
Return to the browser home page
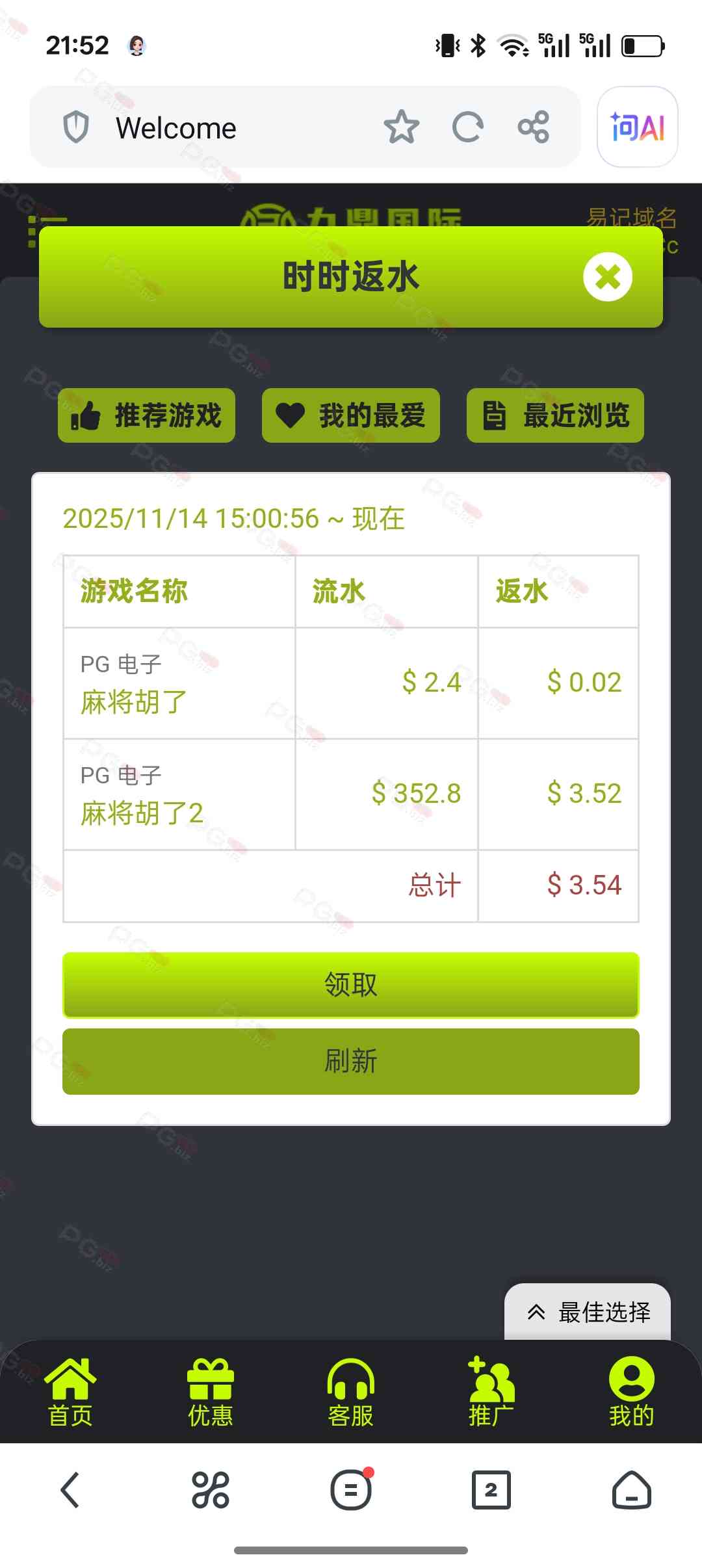point(631,1489)
